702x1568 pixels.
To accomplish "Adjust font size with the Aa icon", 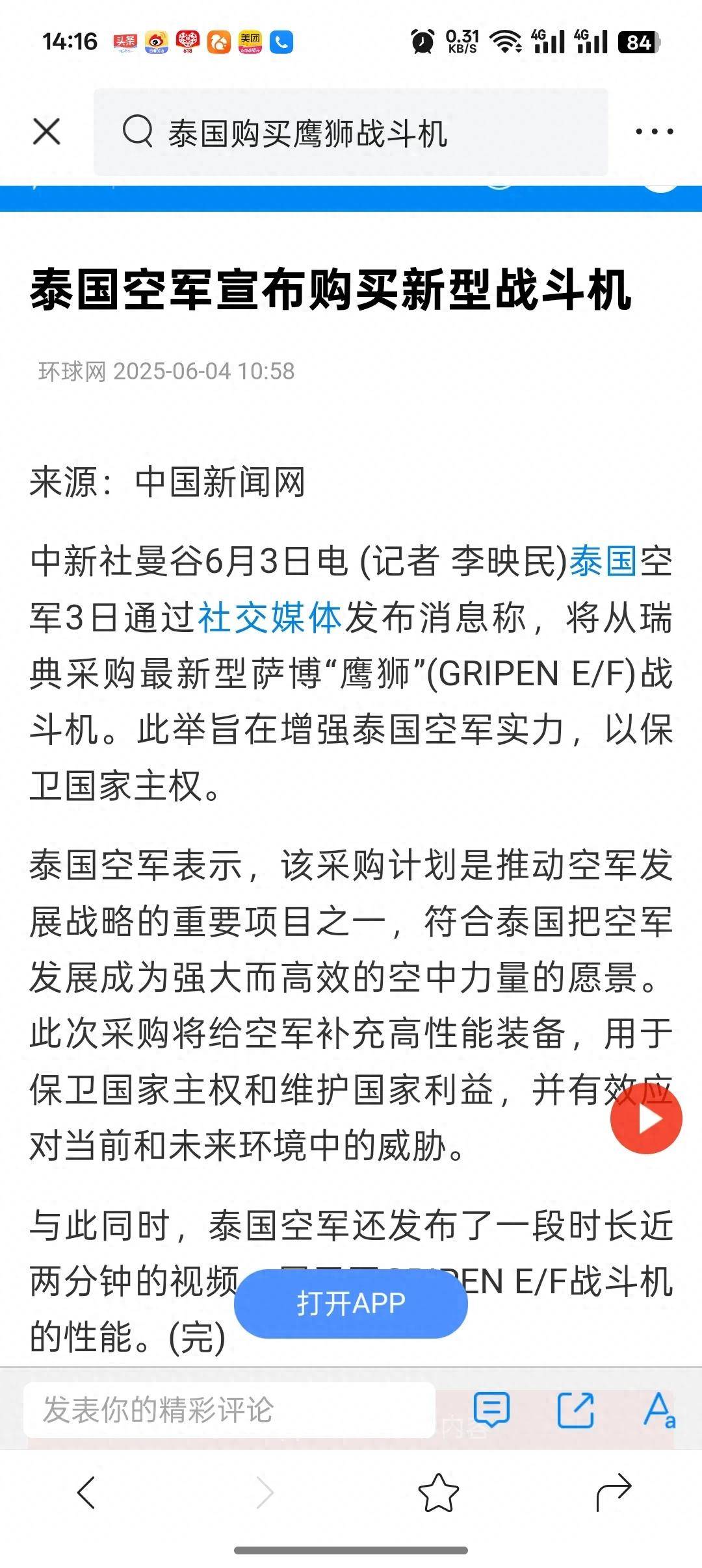I will (659, 1410).
